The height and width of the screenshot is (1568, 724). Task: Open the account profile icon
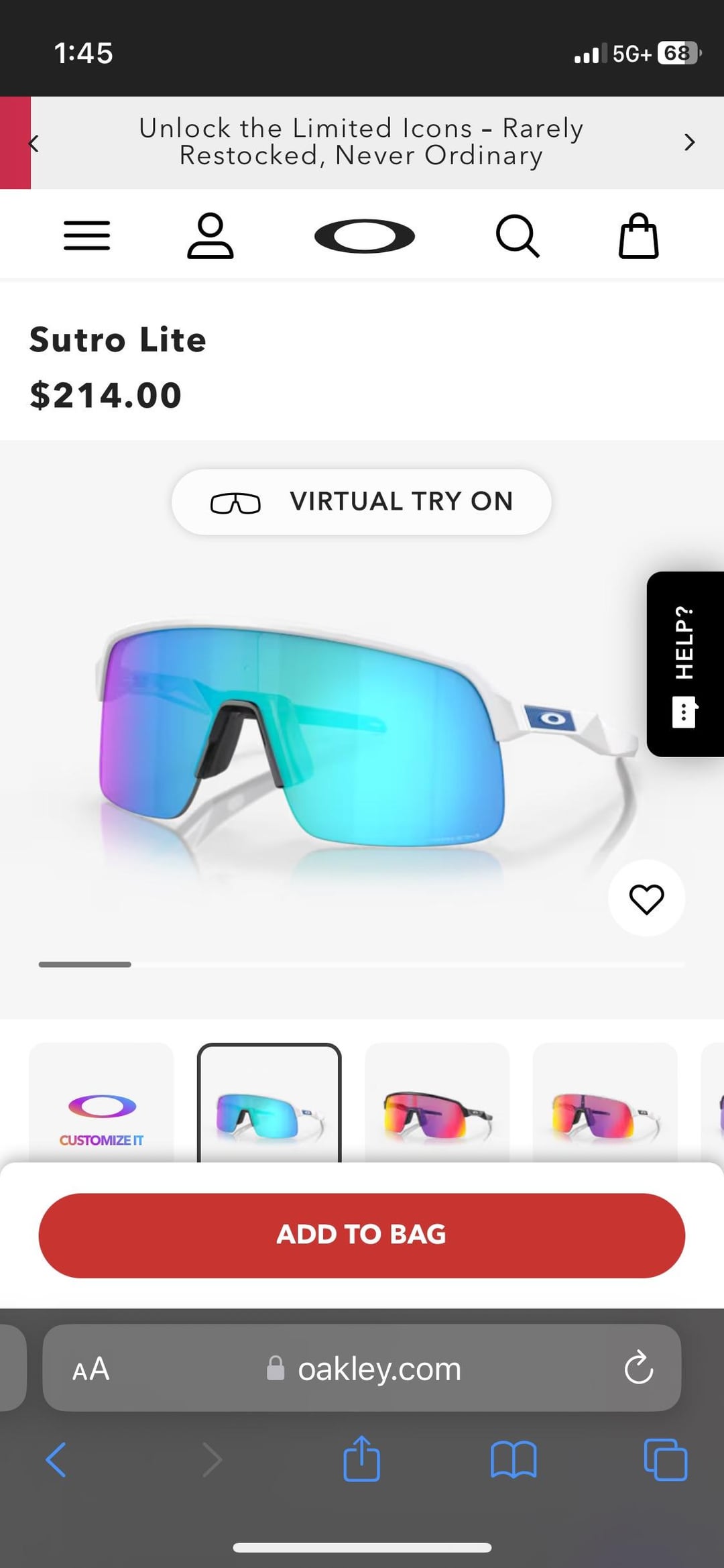210,236
